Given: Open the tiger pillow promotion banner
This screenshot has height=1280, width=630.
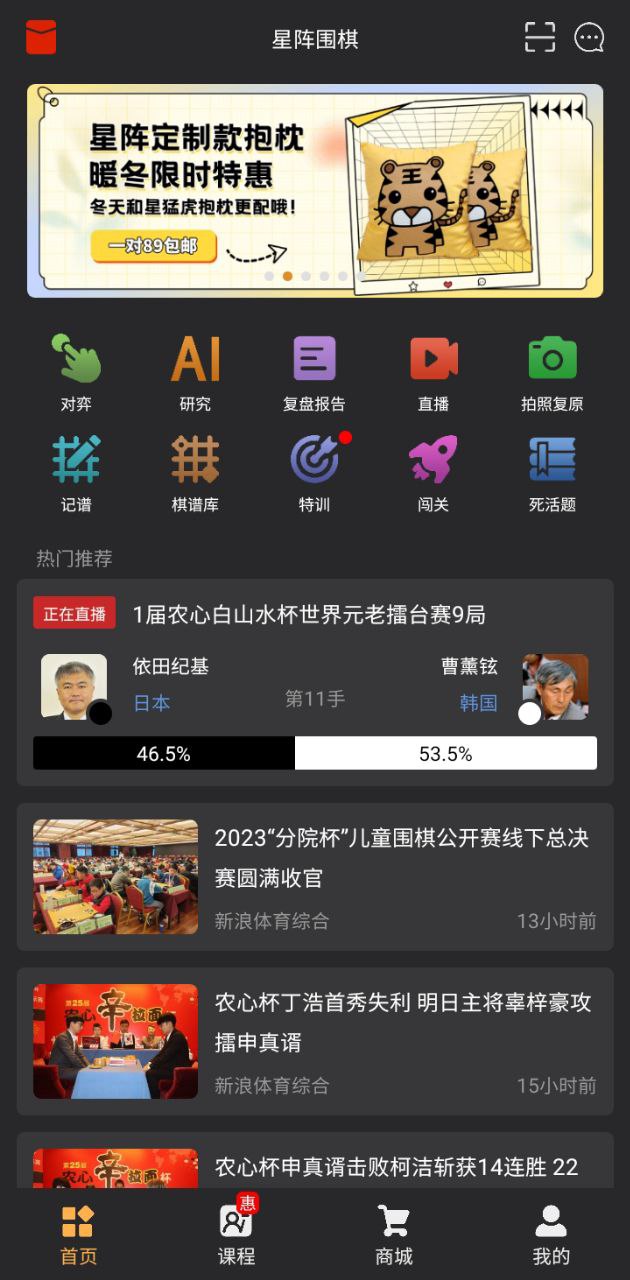Looking at the screenshot, I should pos(315,190).
